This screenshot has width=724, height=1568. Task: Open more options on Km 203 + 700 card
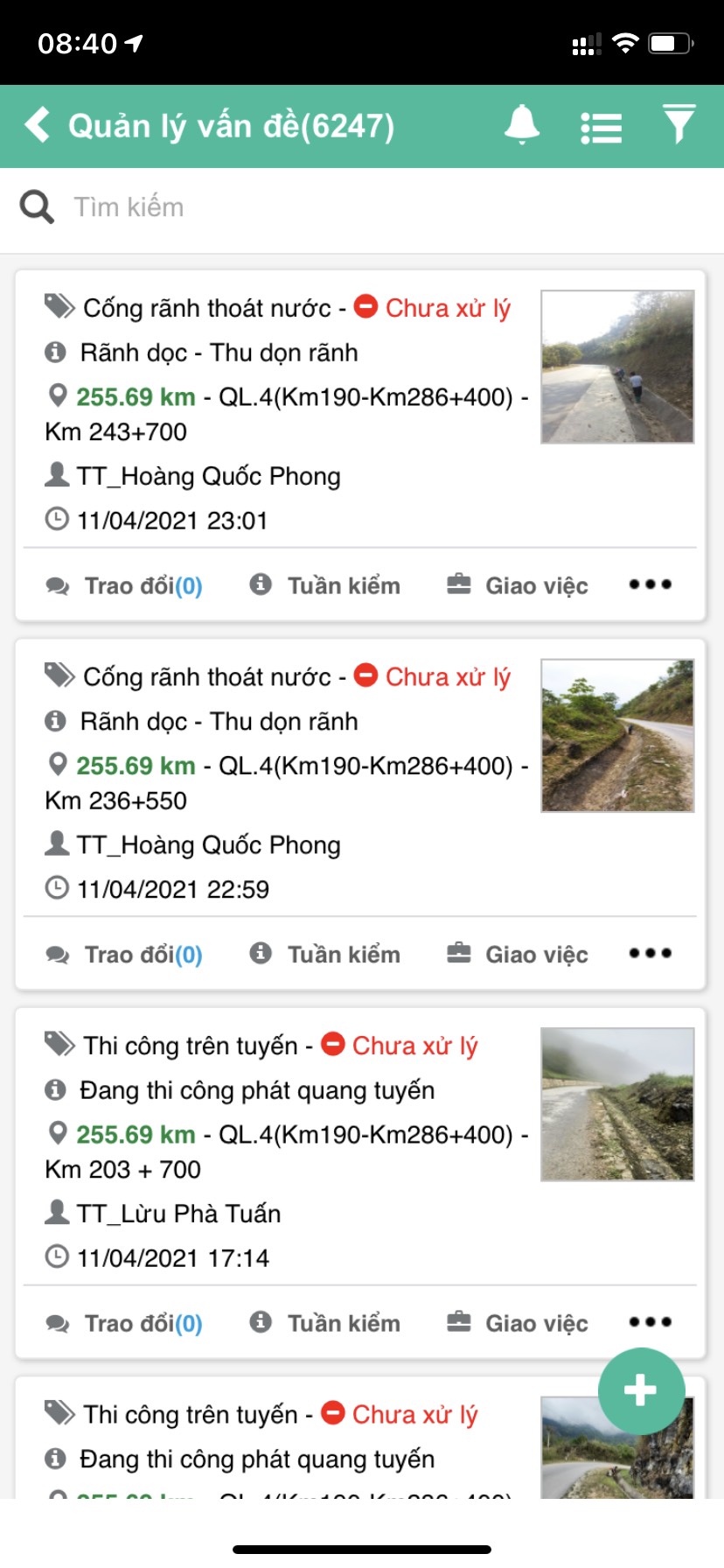651,1322
